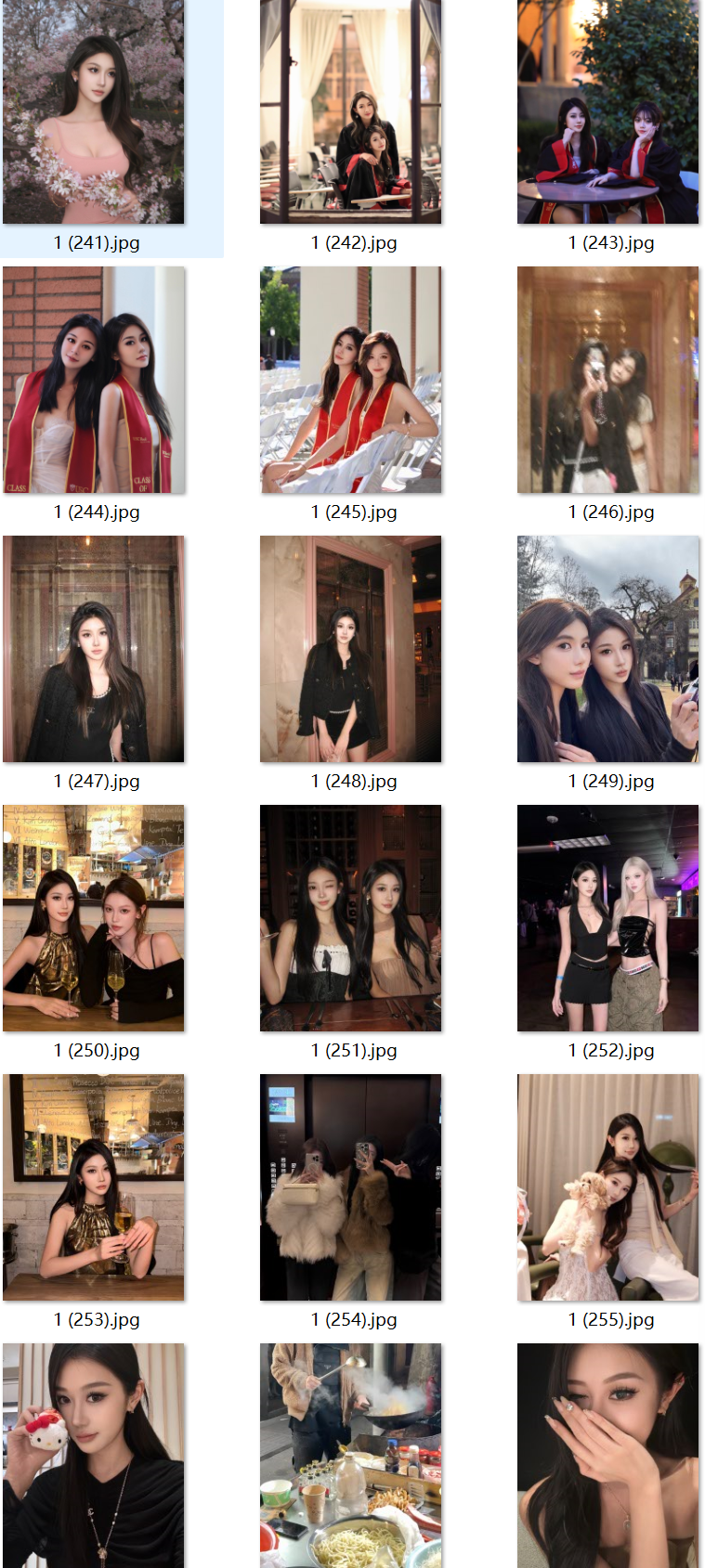The image size is (705, 1568).
Task: Tap the image file 1 (255).jpg
Action: pos(607,1187)
